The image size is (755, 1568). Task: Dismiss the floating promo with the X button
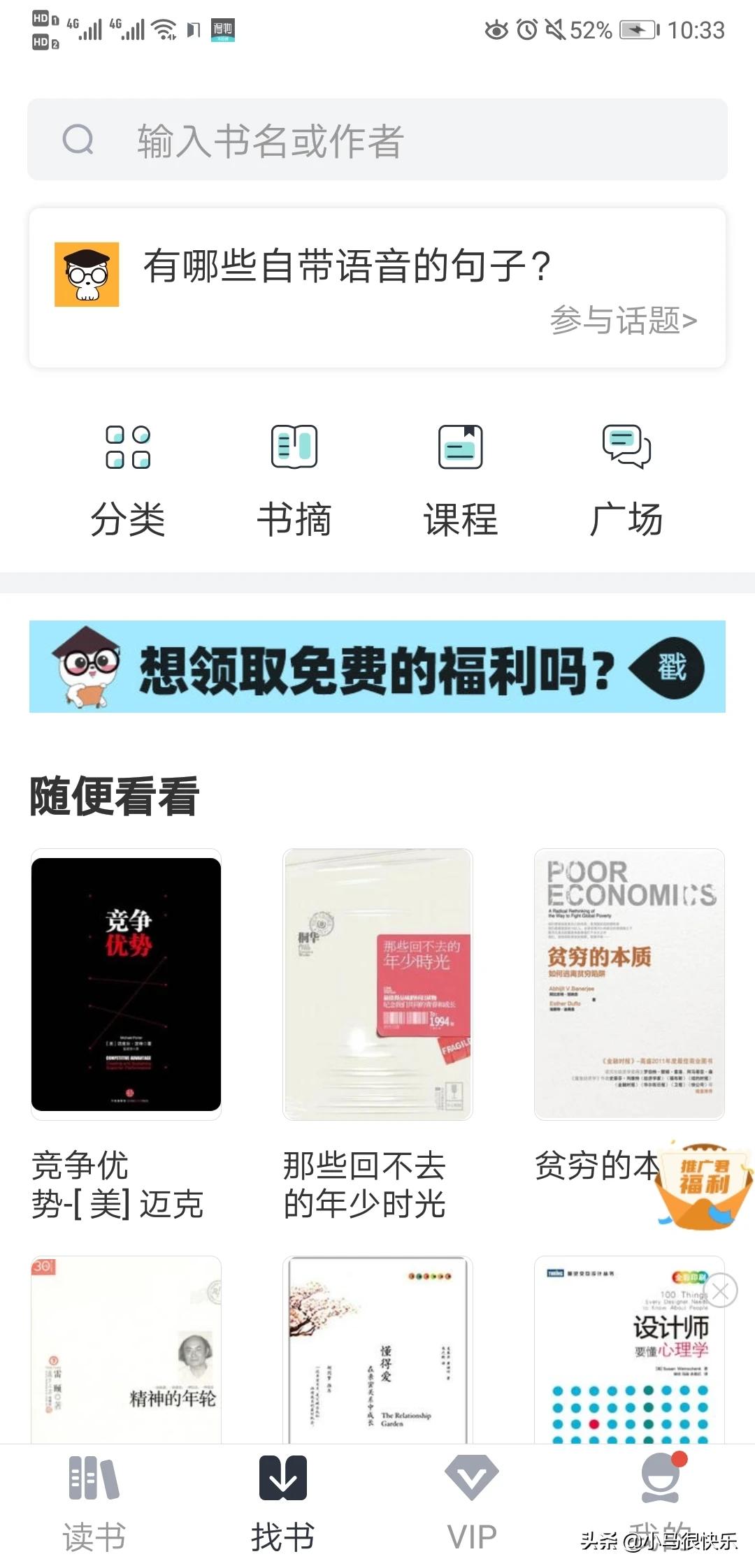(721, 1290)
